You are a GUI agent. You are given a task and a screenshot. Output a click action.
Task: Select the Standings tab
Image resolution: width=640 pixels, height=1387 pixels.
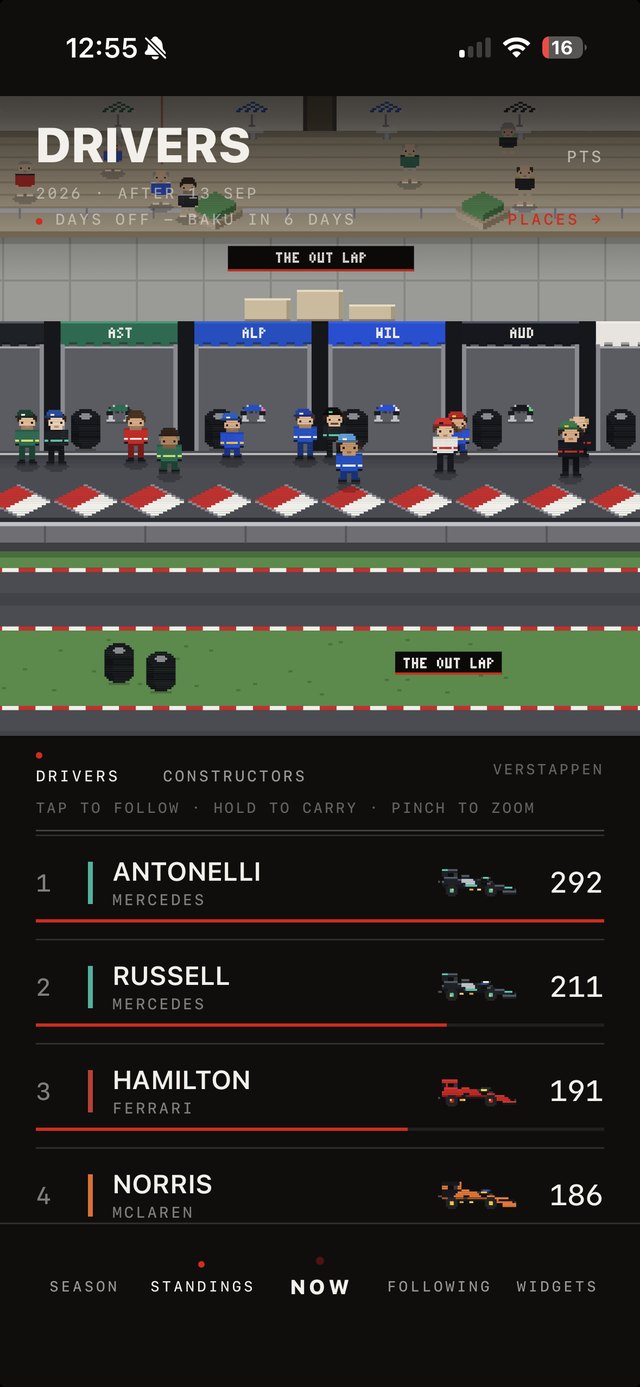202,1286
